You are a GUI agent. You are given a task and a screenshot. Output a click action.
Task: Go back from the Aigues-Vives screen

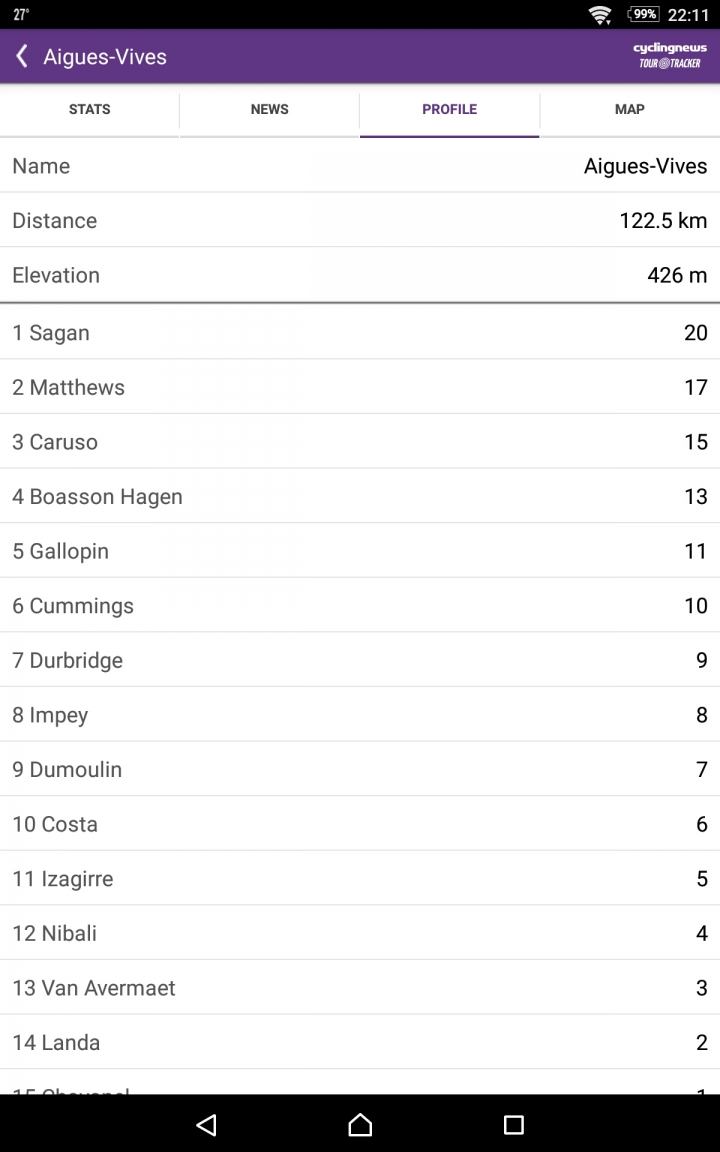[x=22, y=57]
